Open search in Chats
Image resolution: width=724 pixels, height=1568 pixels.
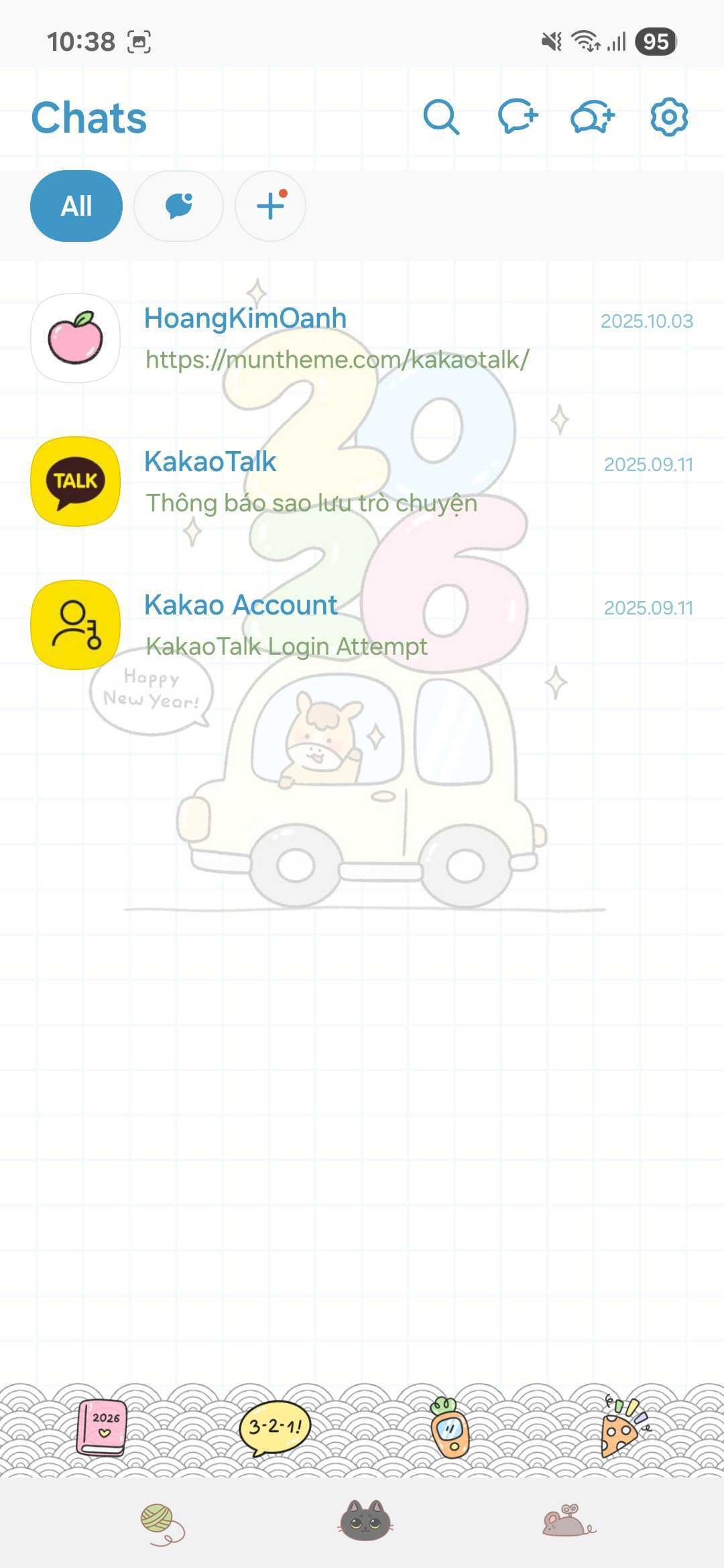coord(441,117)
